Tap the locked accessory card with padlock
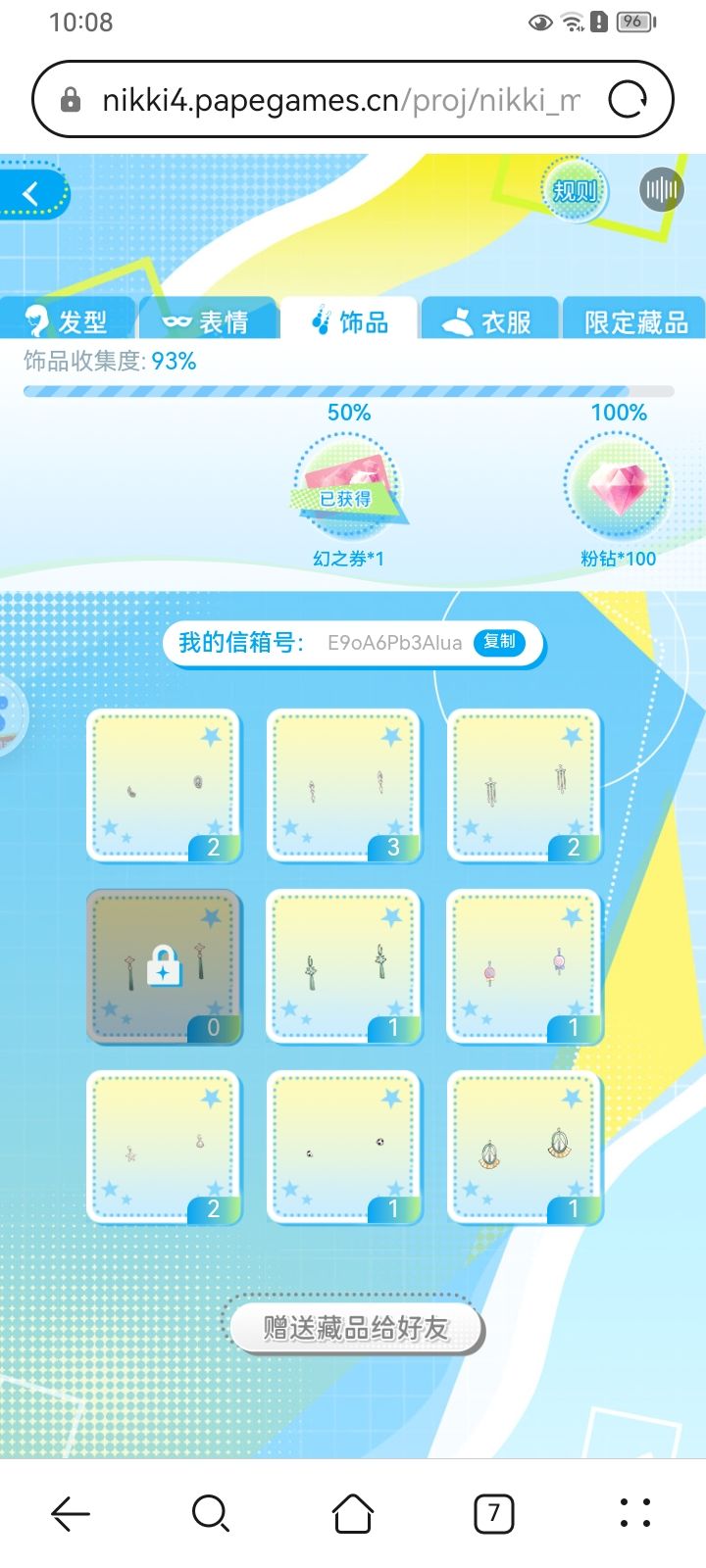 [164, 965]
